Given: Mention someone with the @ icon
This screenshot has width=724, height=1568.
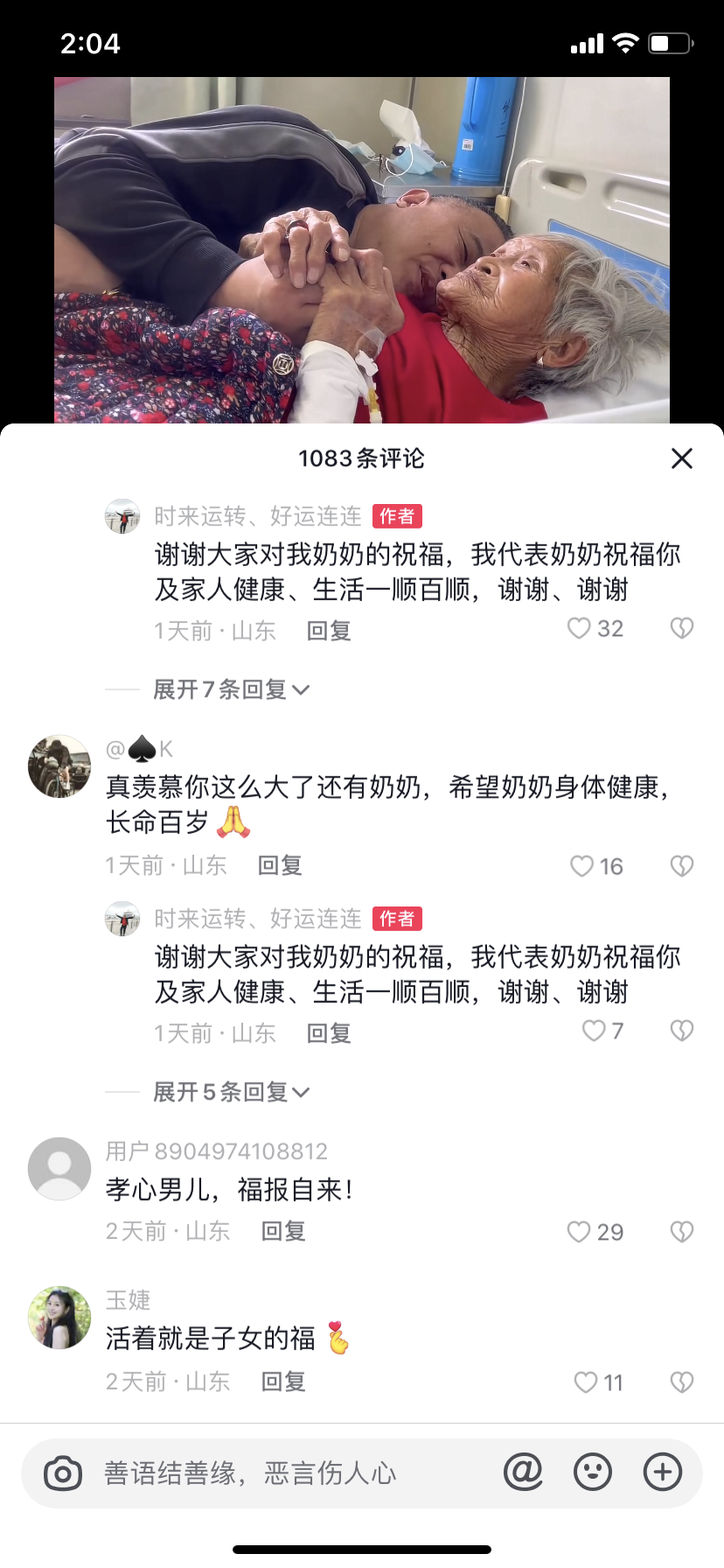Looking at the screenshot, I should click(x=523, y=1473).
